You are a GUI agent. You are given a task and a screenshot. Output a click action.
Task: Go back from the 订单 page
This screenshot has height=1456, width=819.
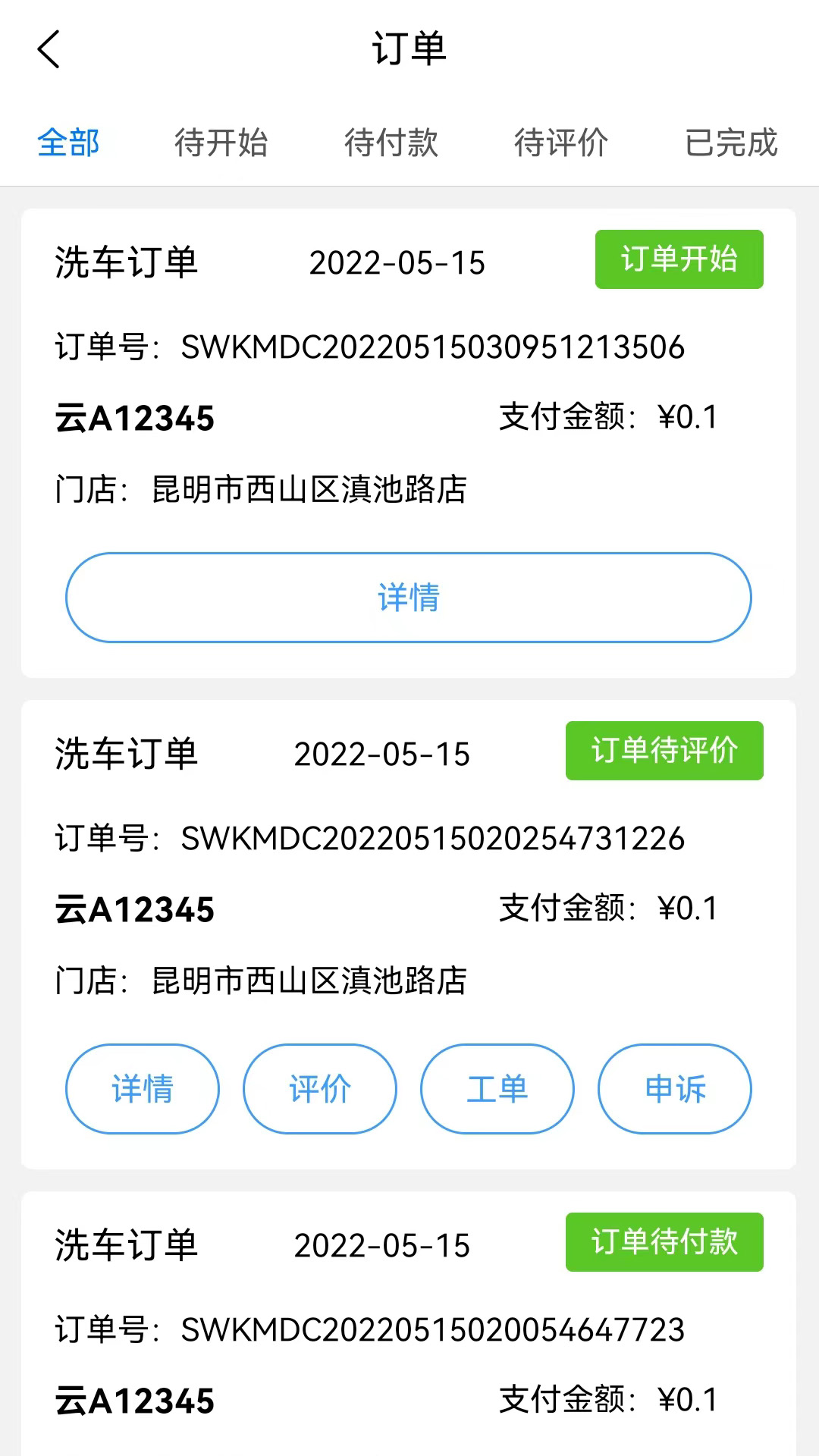[49, 50]
